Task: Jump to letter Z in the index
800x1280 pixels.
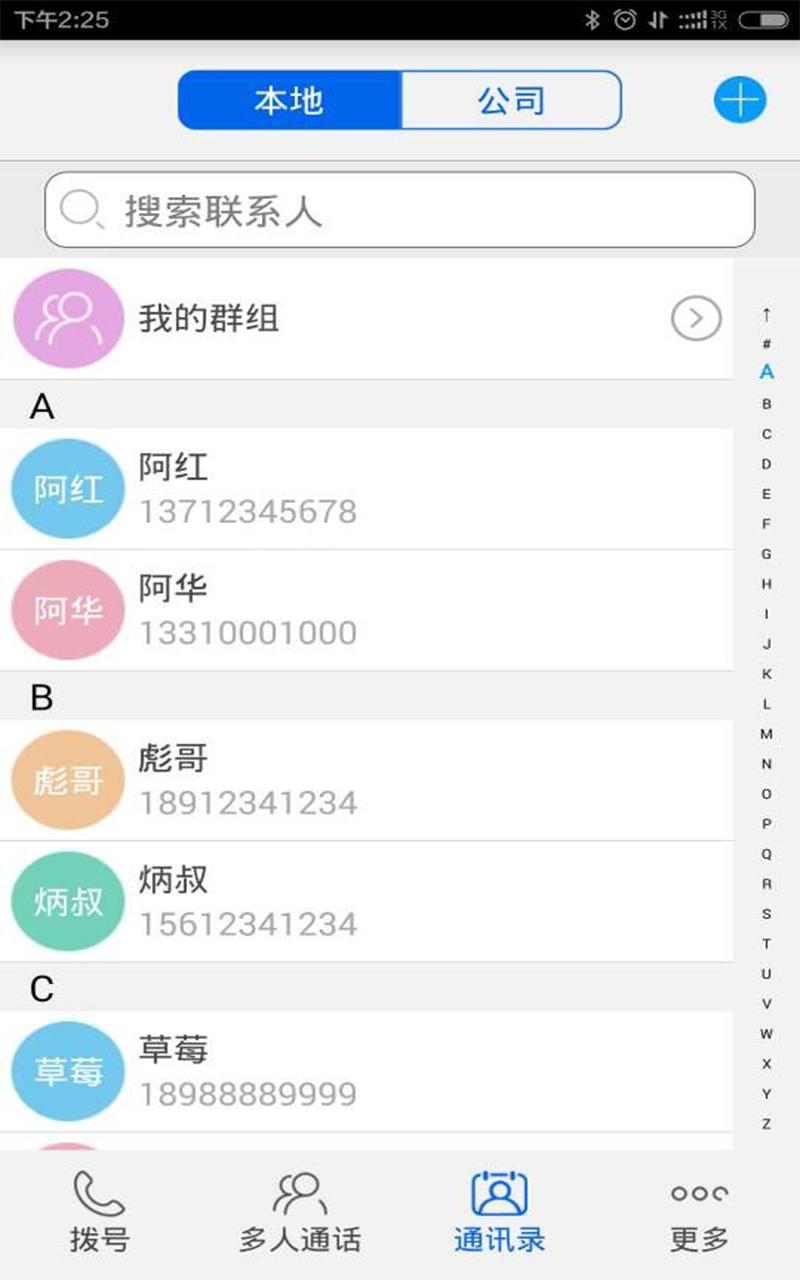Action: (766, 1124)
